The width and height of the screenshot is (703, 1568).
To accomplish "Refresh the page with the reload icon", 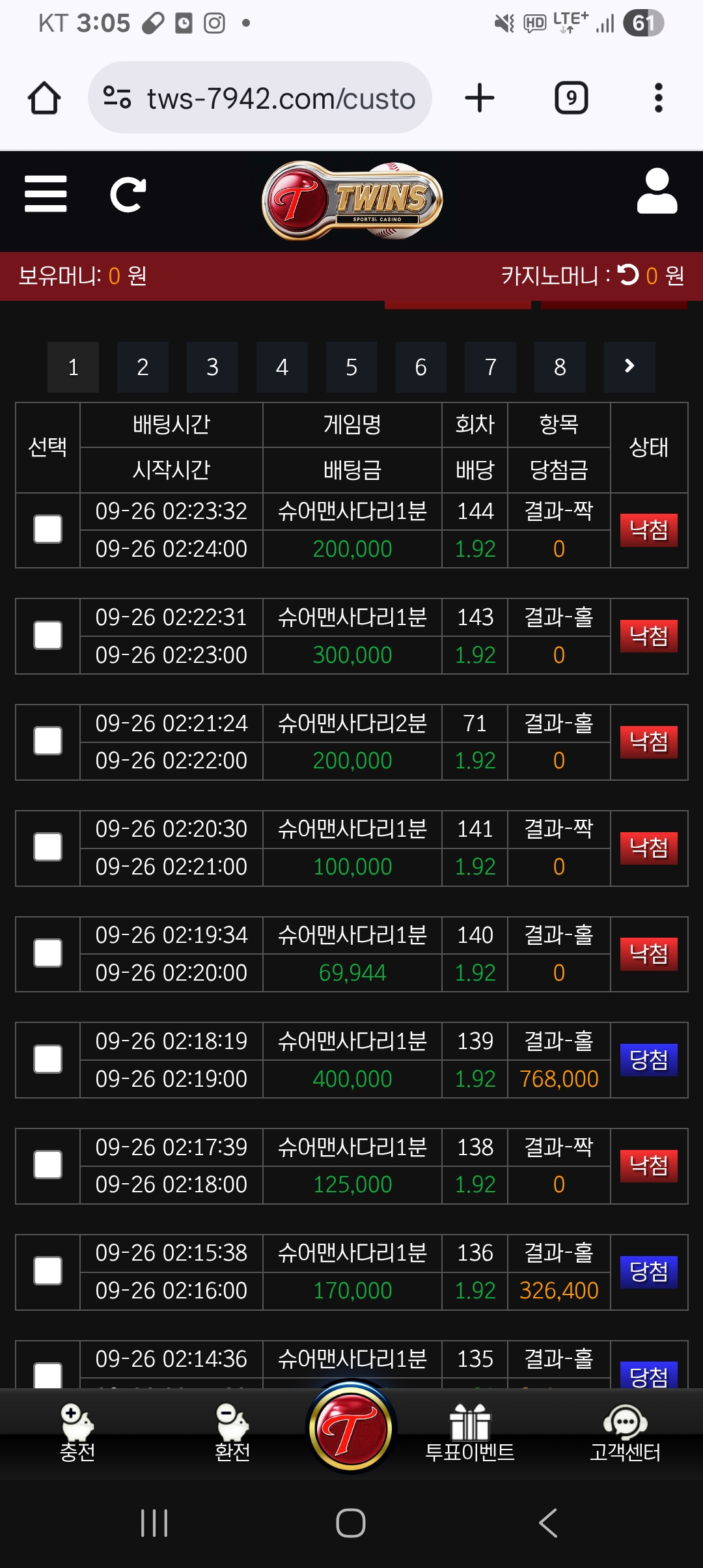I will [x=128, y=194].
